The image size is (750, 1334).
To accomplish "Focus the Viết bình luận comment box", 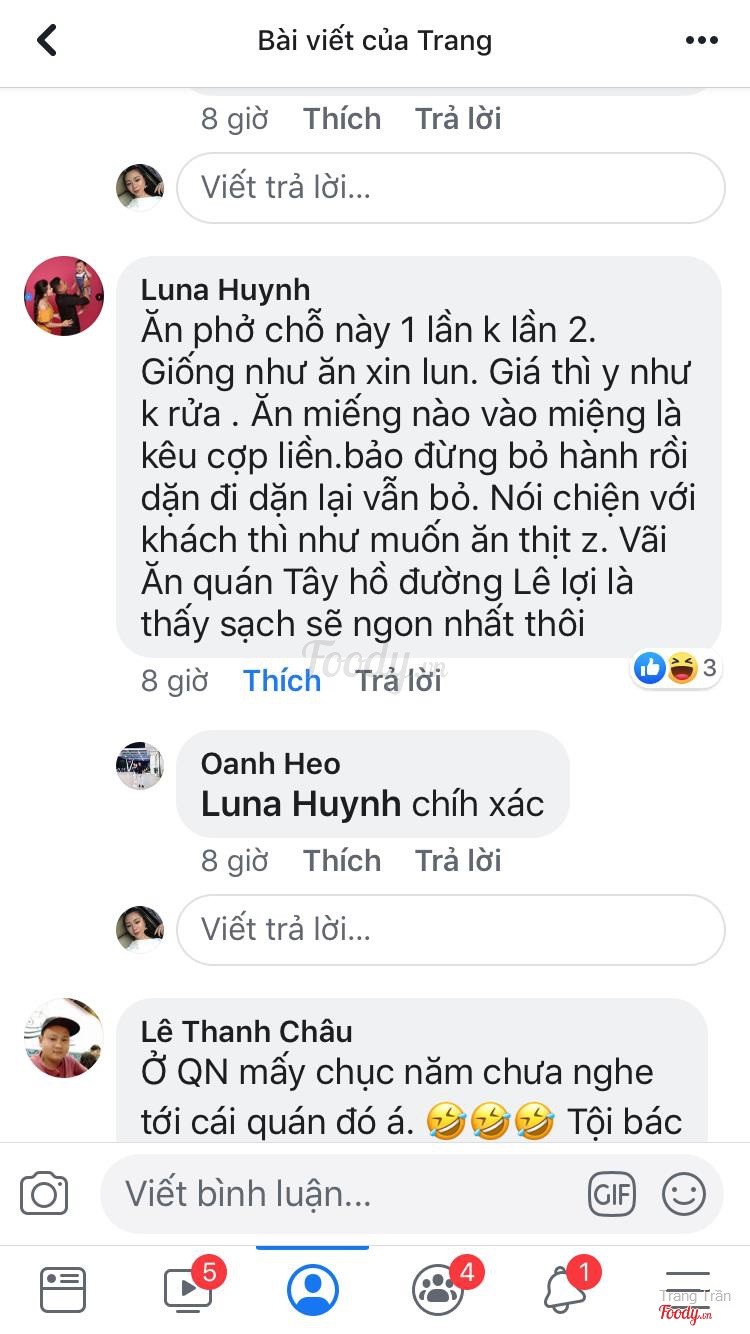I will (x=340, y=1193).
